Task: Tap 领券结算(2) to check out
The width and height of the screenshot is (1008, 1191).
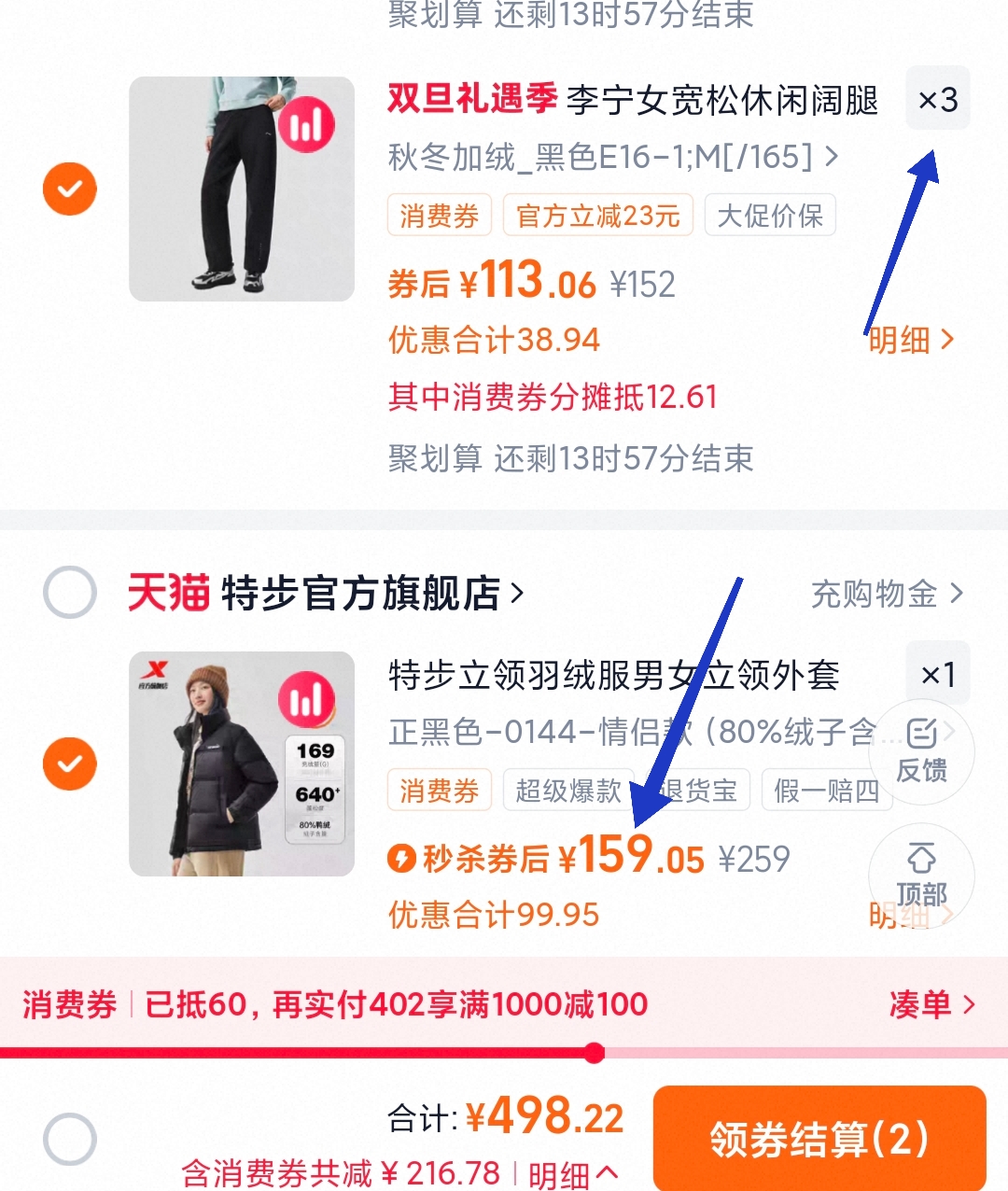Action: pyautogui.click(x=819, y=1139)
